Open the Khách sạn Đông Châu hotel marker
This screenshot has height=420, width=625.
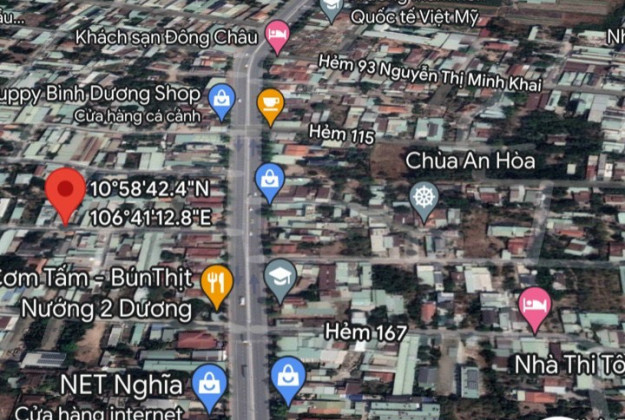click(x=277, y=35)
